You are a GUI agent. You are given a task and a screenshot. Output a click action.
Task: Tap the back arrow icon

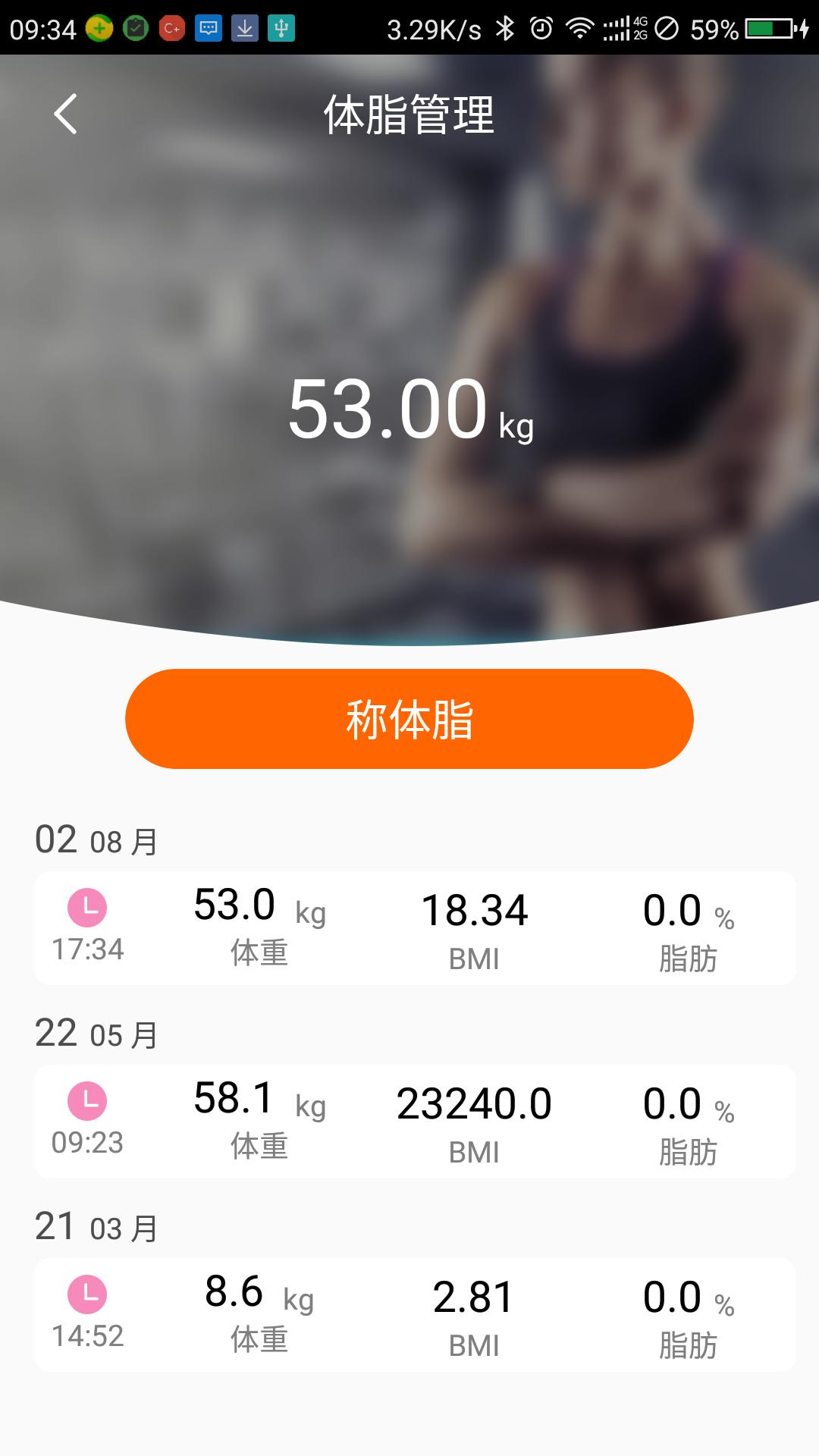coord(64,114)
